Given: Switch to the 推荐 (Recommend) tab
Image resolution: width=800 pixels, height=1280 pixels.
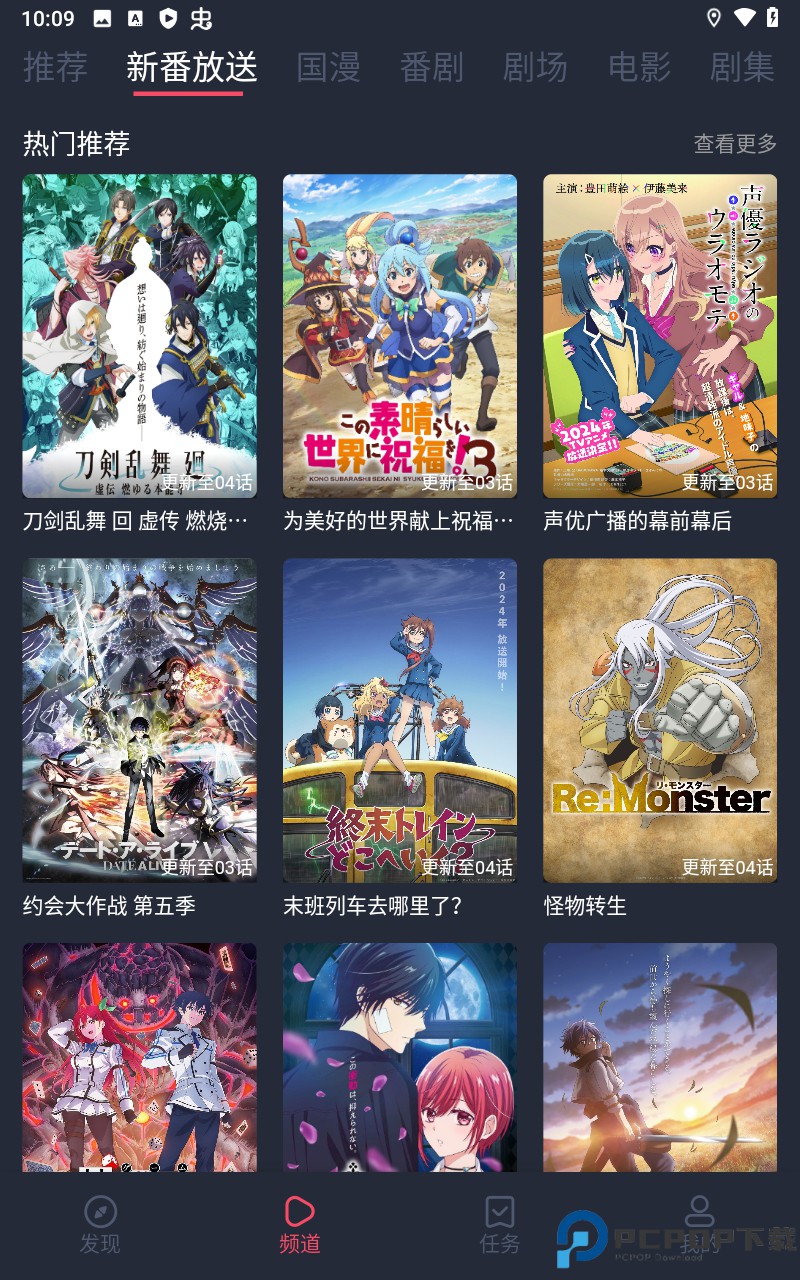Looking at the screenshot, I should tap(55, 67).
